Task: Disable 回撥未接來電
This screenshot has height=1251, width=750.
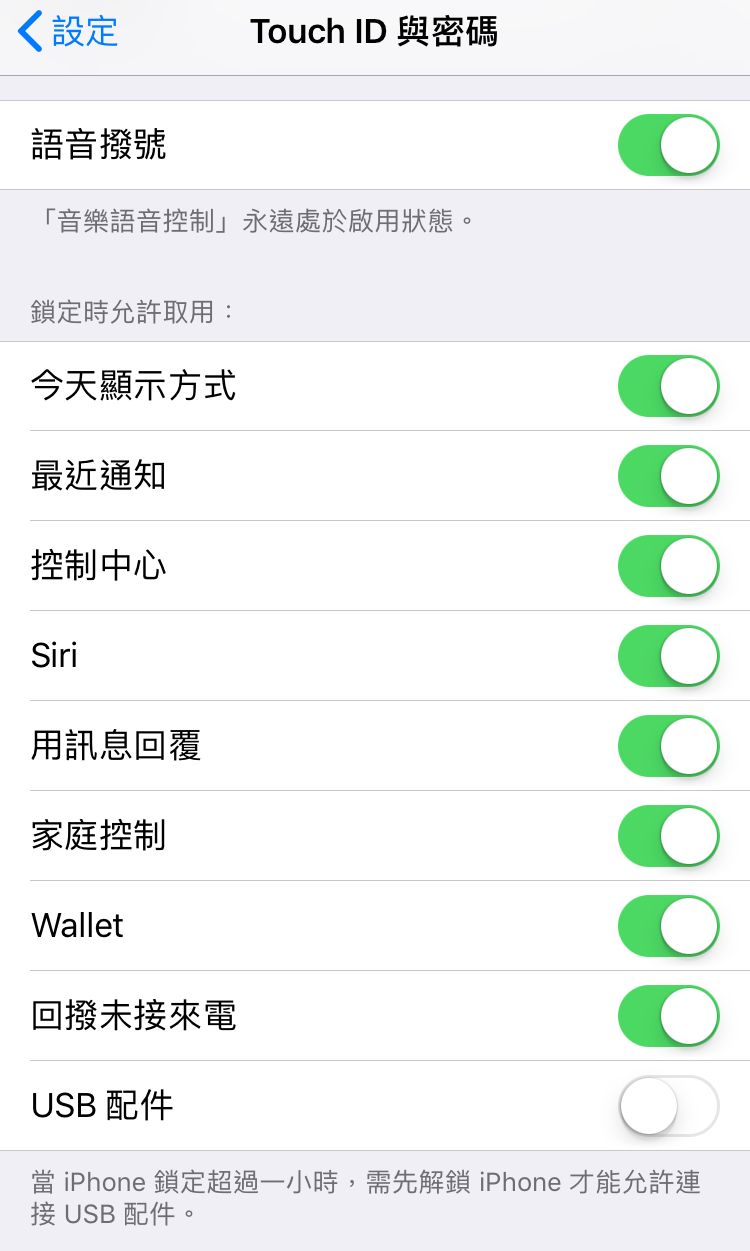Action: [667, 1015]
